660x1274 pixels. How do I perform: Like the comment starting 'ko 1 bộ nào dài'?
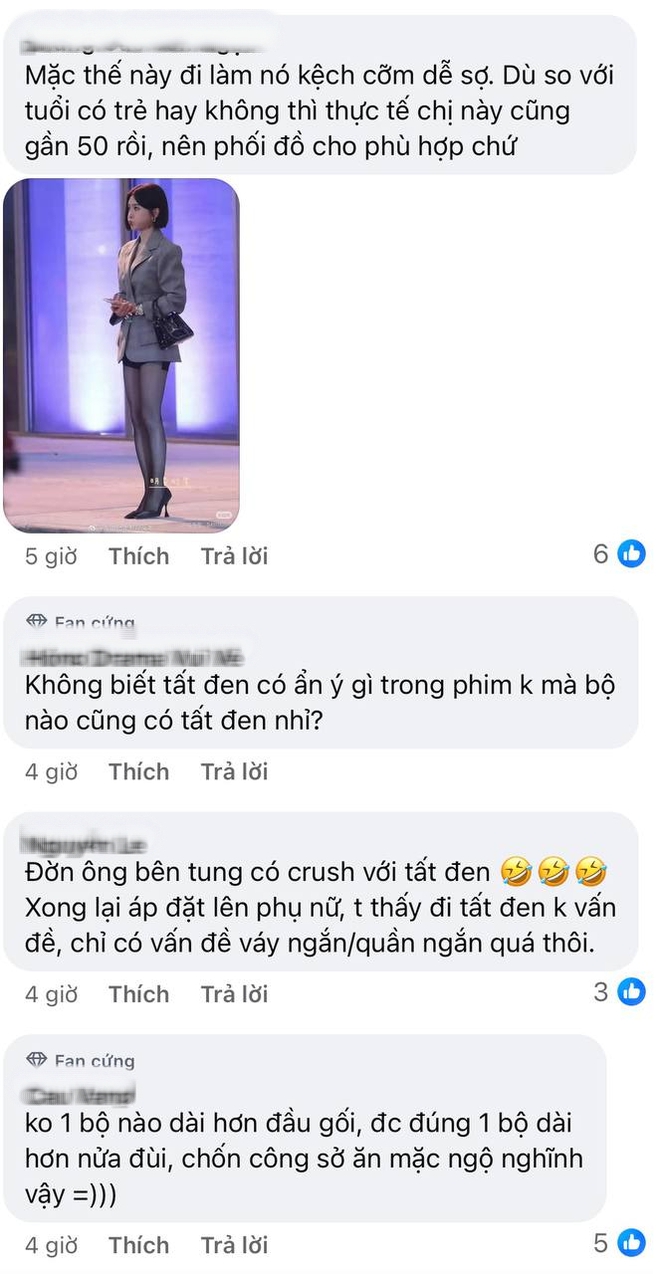139,1245
